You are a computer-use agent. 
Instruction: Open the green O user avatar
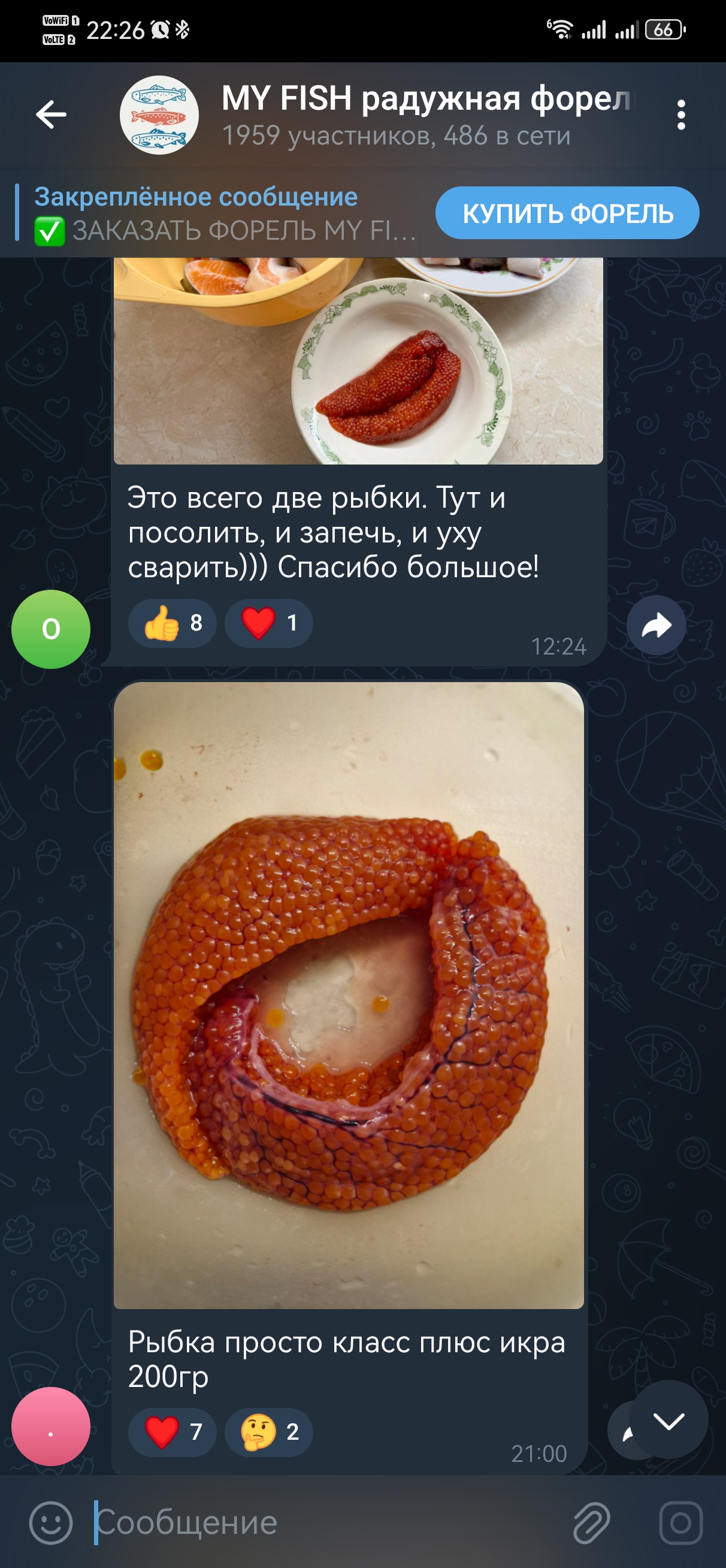51,629
